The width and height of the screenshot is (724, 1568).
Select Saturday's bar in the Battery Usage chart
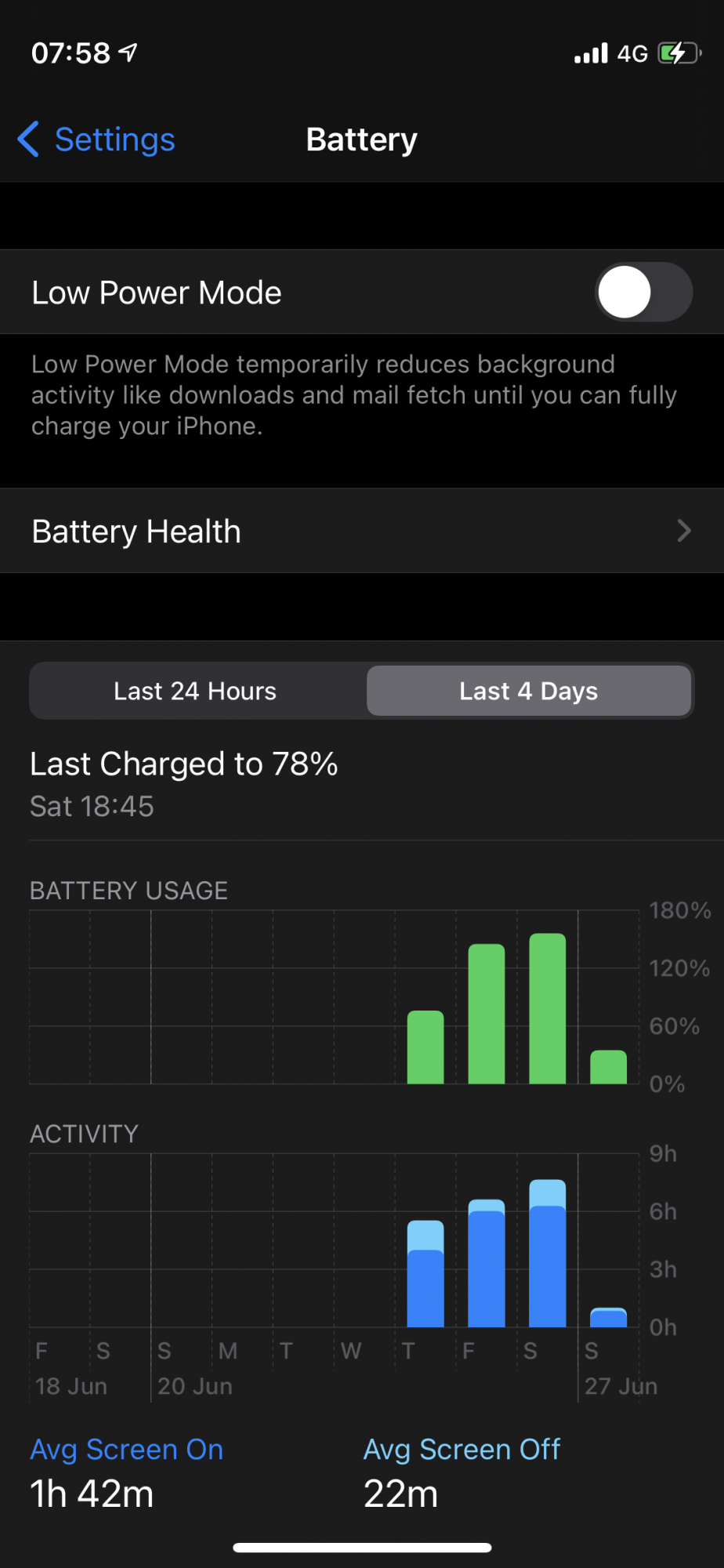tap(547, 1009)
